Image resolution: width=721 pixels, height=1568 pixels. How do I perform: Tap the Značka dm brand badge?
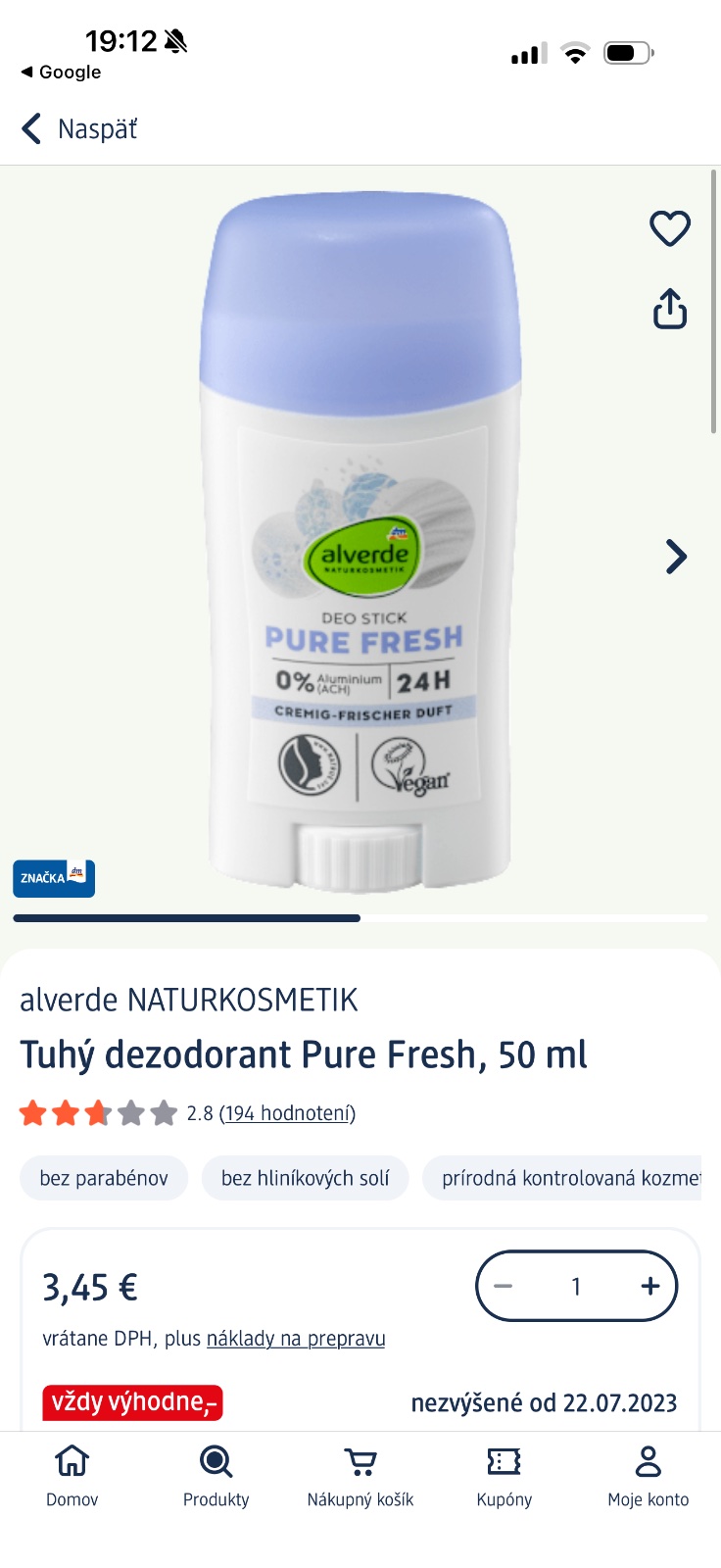[x=54, y=878]
